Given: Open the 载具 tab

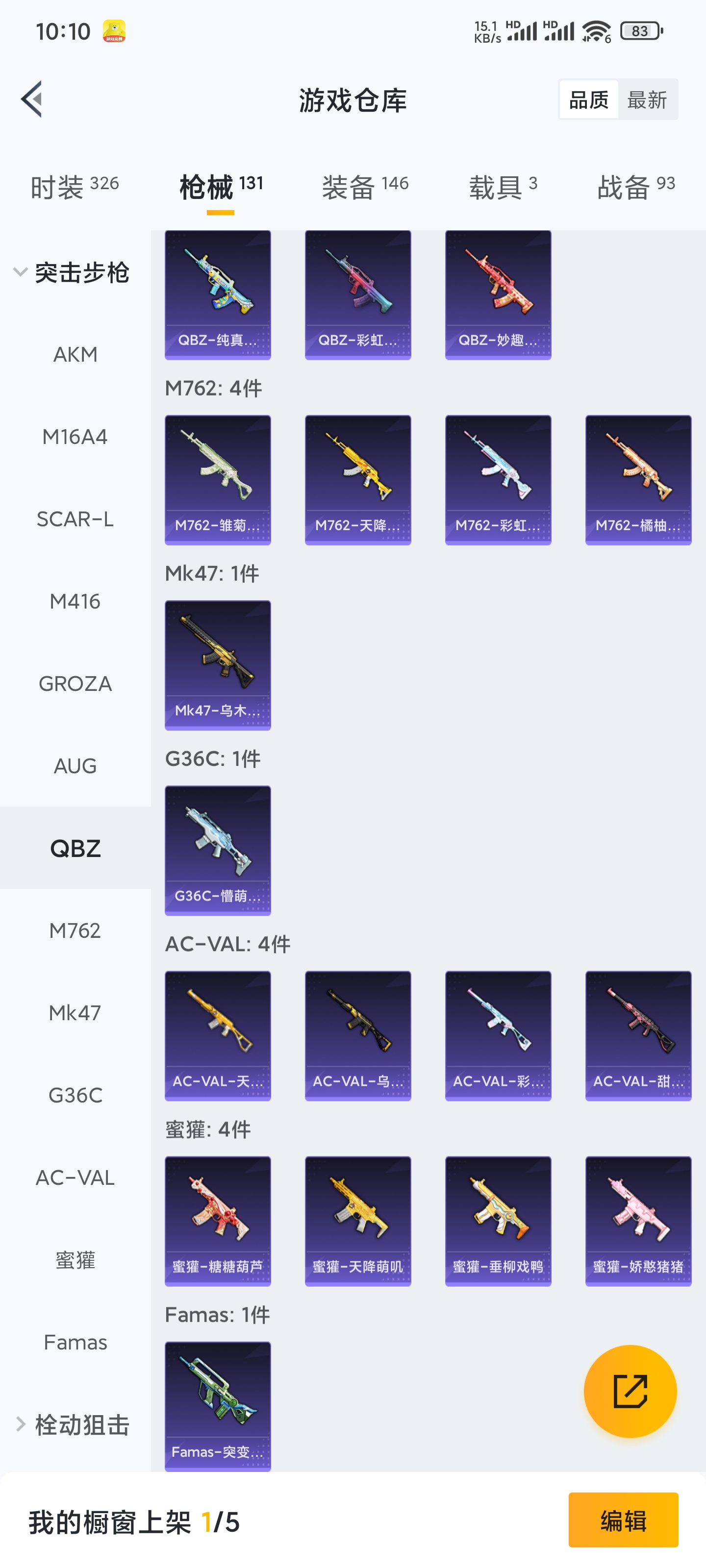Looking at the screenshot, I should (x=503, y=186).
